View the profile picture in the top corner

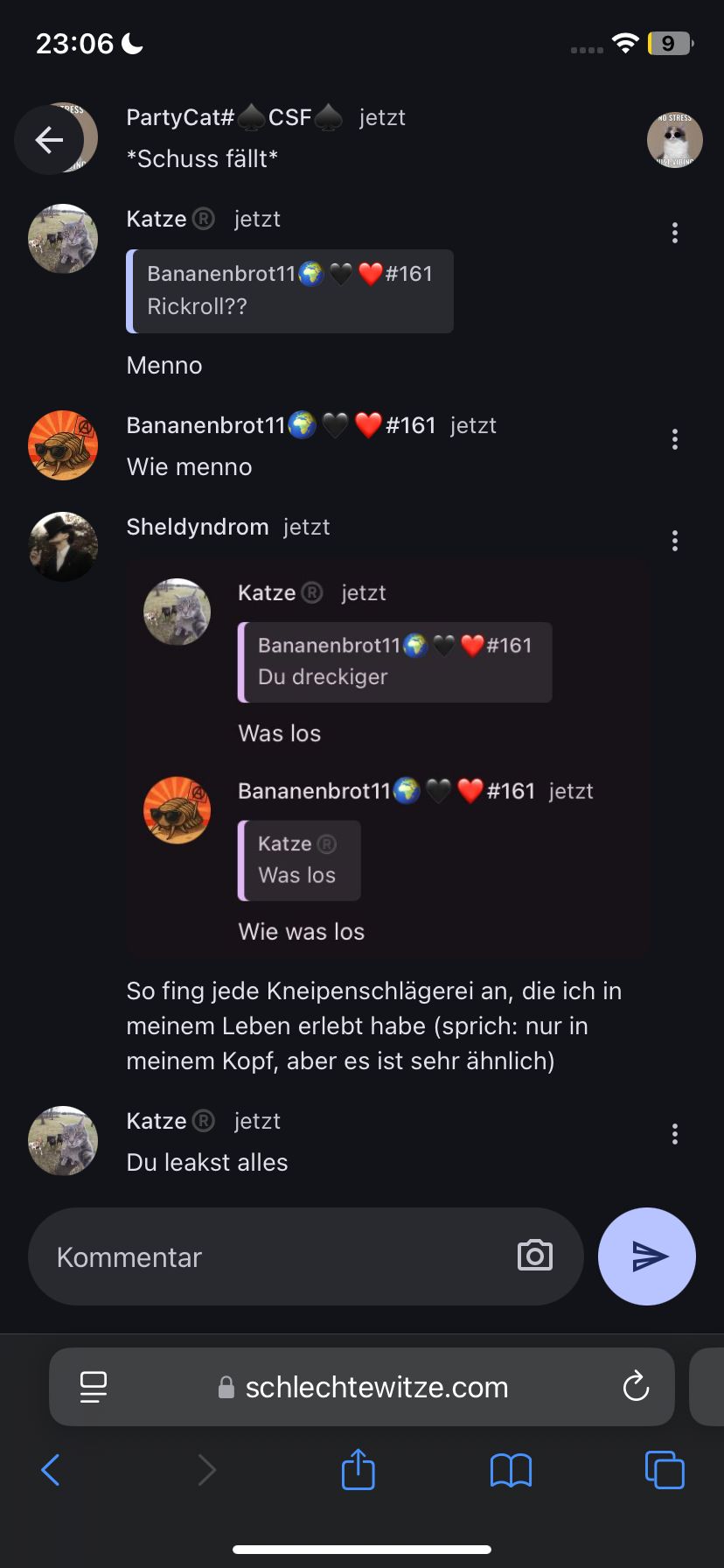click(674, 140)
